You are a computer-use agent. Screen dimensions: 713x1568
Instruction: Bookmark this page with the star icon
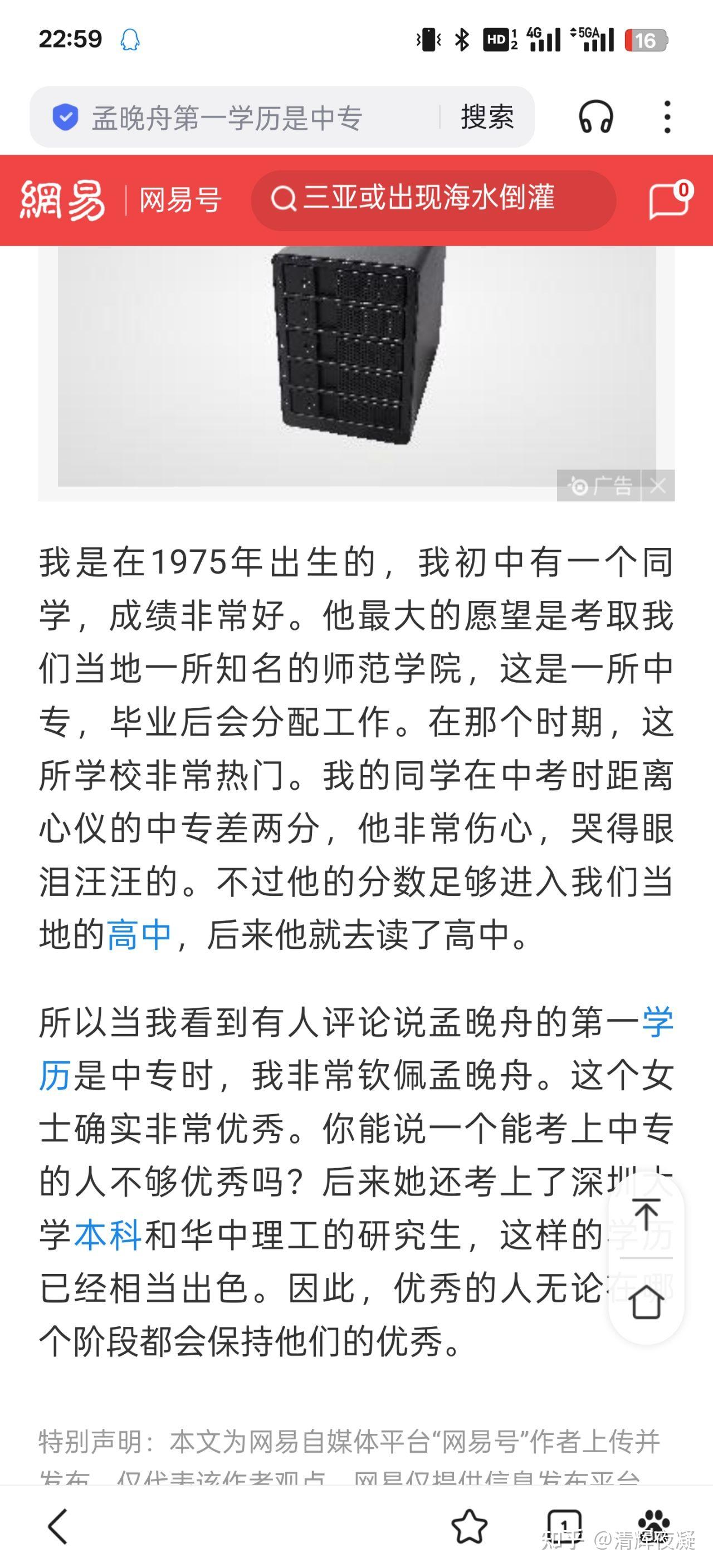(x=469, y=1527)
